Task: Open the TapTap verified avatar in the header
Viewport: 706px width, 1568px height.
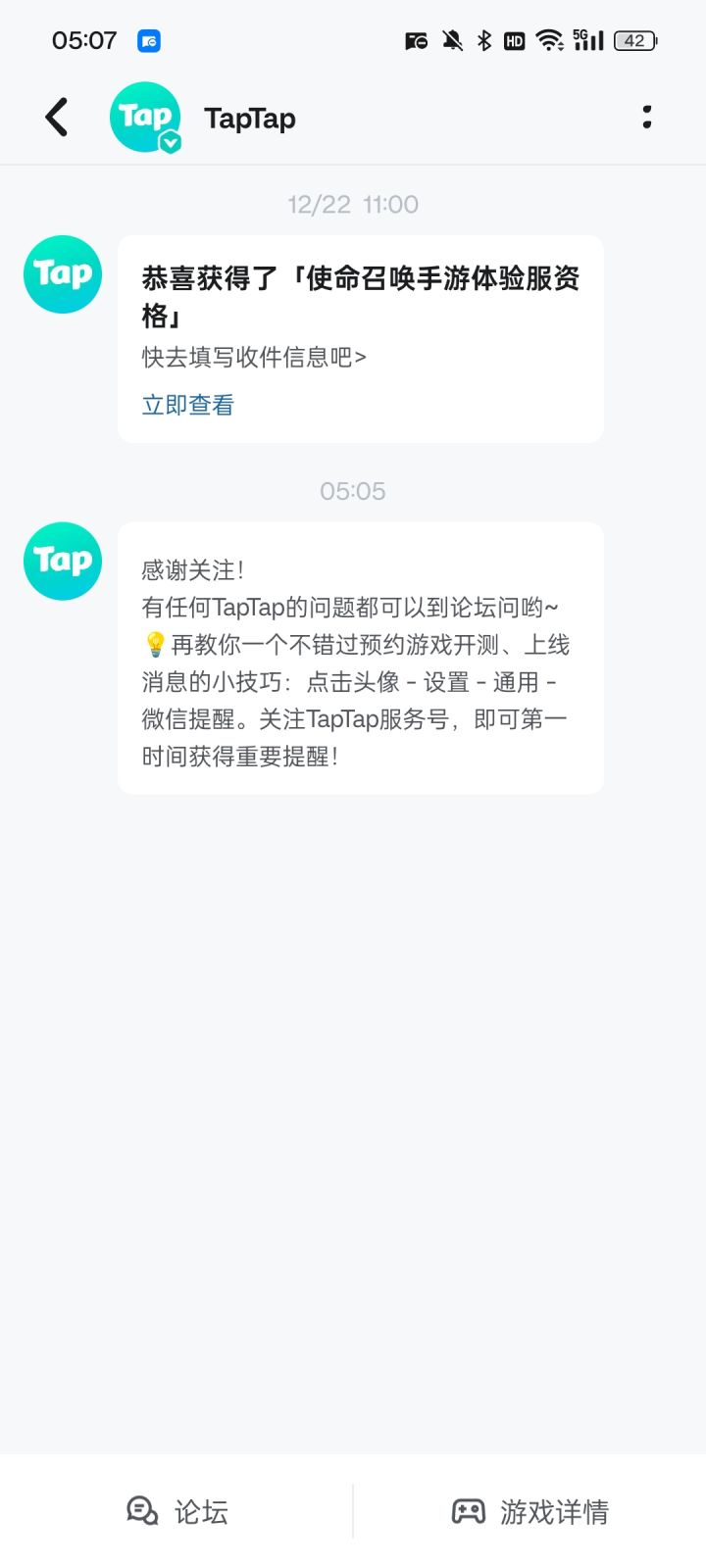Action: pyautogui.click(x=145, y=117)
